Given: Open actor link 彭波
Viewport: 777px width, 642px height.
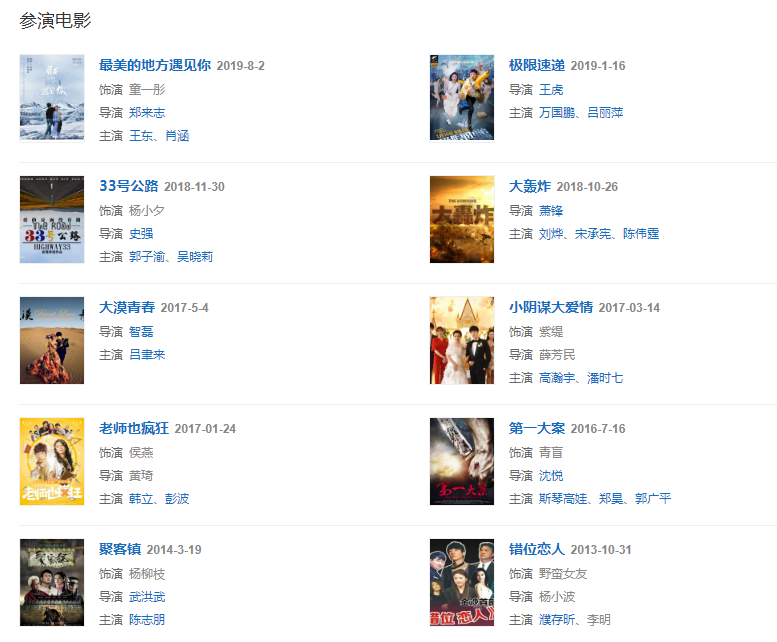Looking at the screenshot, I should pyautogui.click(x=177, y=498).
